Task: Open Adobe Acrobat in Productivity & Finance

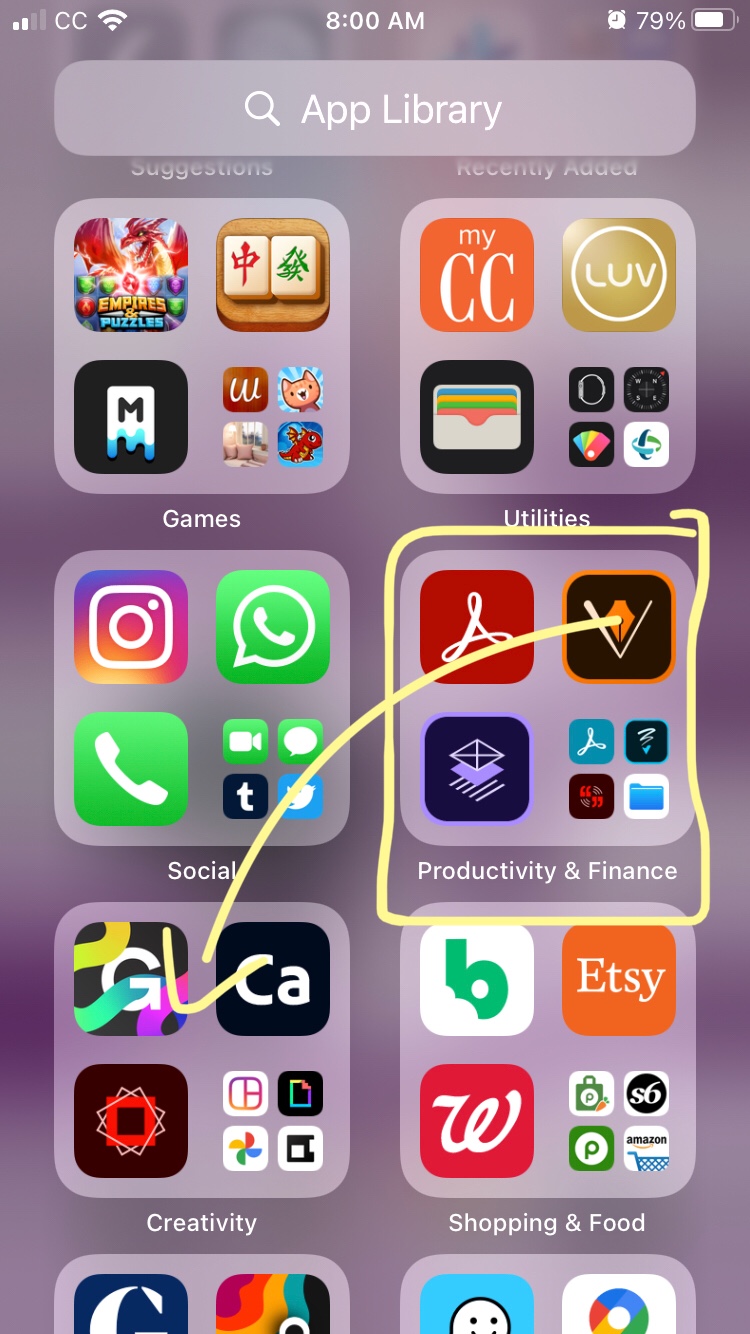Action: coord(476,627)
